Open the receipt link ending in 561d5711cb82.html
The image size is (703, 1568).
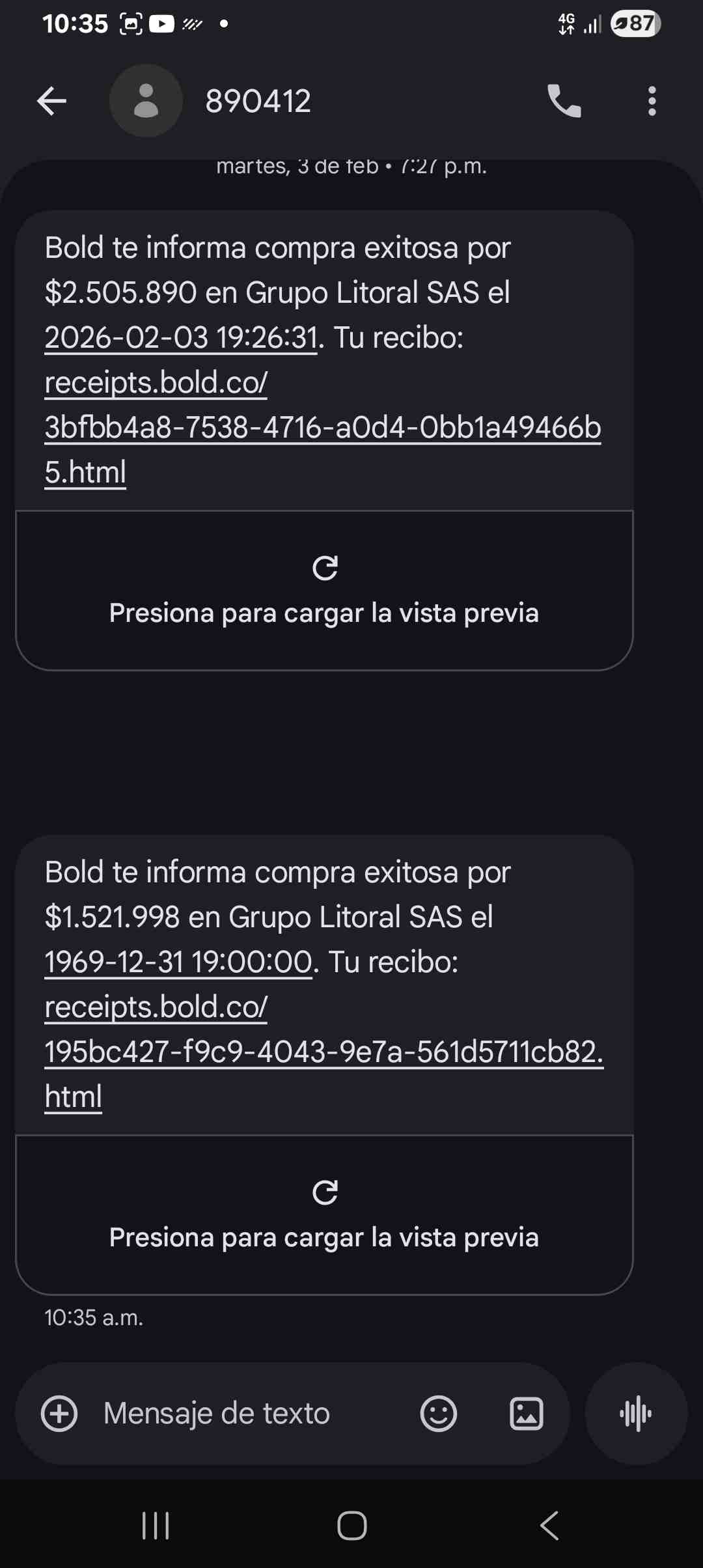click(x=324, y=1052)
